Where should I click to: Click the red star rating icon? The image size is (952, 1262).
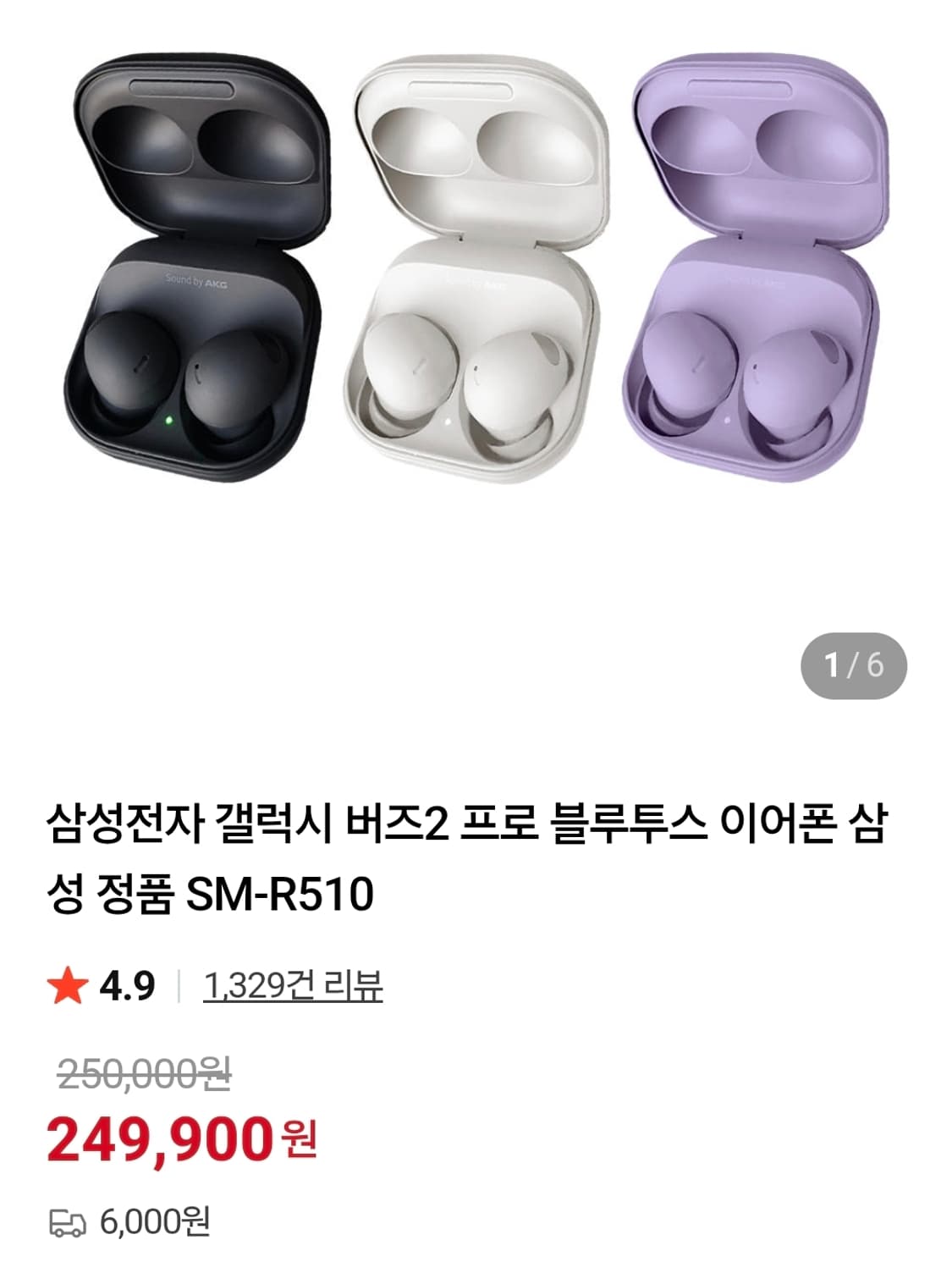pyautogui.click(x=68, y=986)
